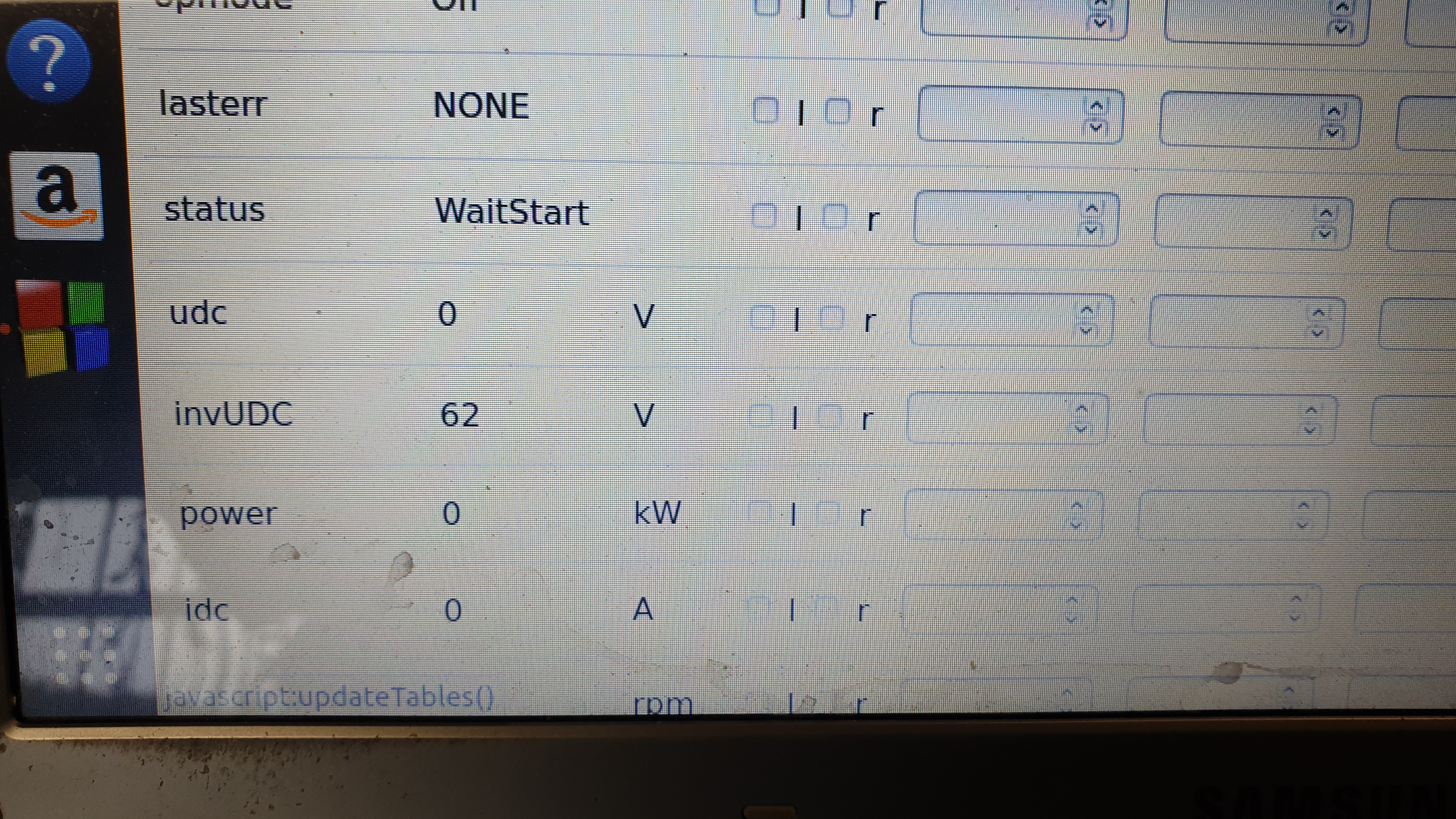The height and width of the screenshot is (819, 1456).
Task: Check the 'l' box in lasterr row
Action: [x=766, y=111]
